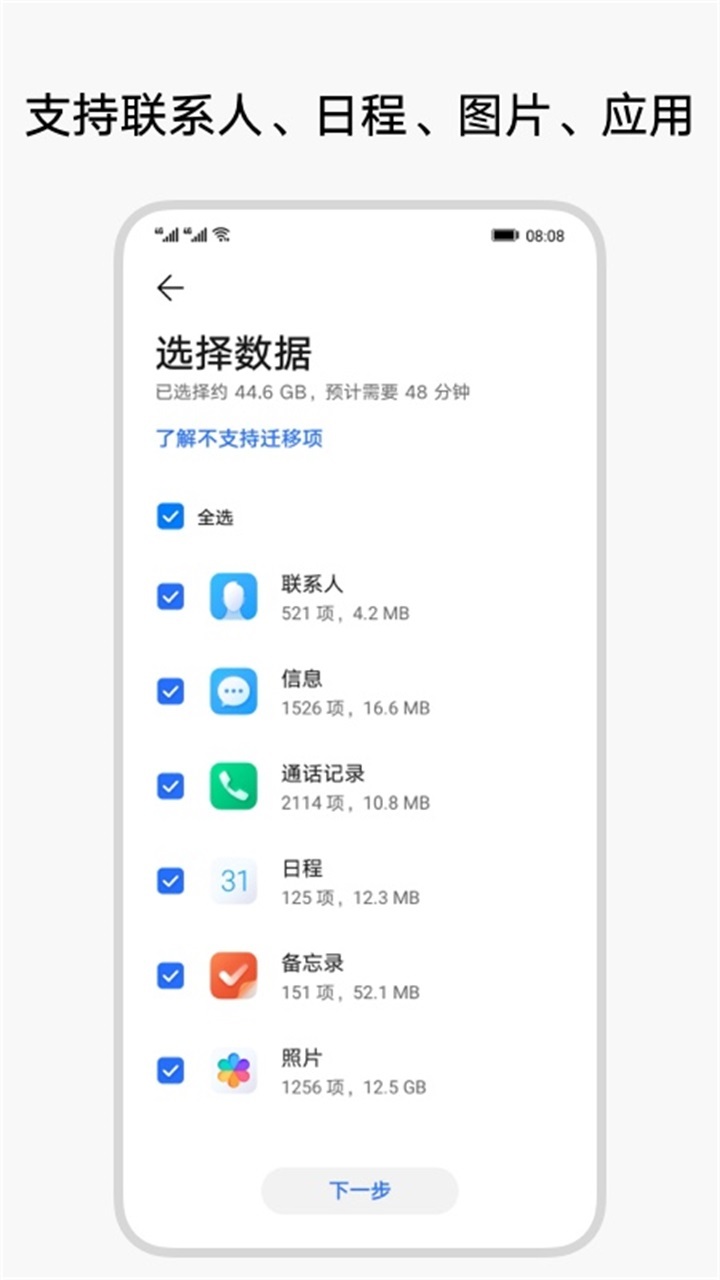Viewport: 720px width, 1280px height.
Task: Uncheck the 照片 checkbox
Action: 169,1070
